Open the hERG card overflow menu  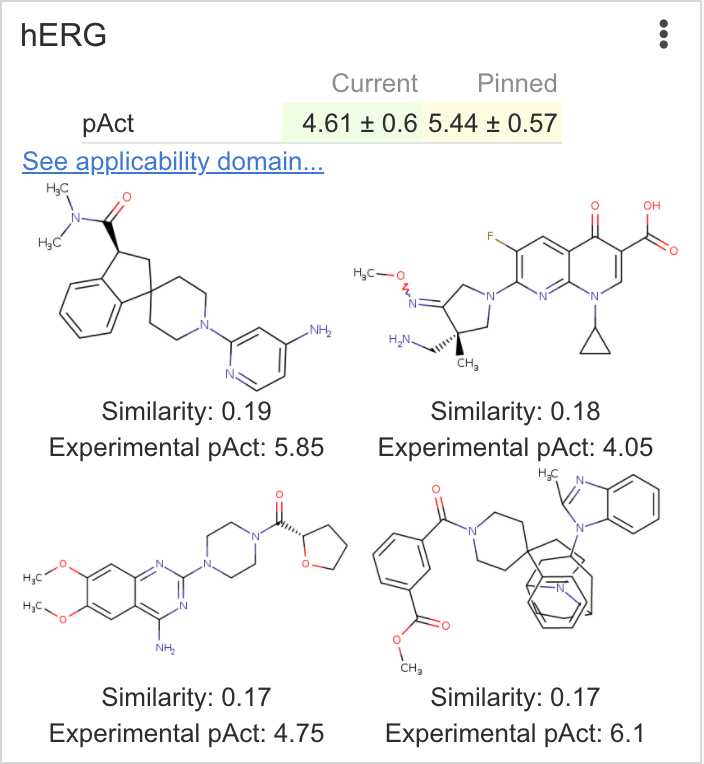pyautogui.click(x=664, y=35)
